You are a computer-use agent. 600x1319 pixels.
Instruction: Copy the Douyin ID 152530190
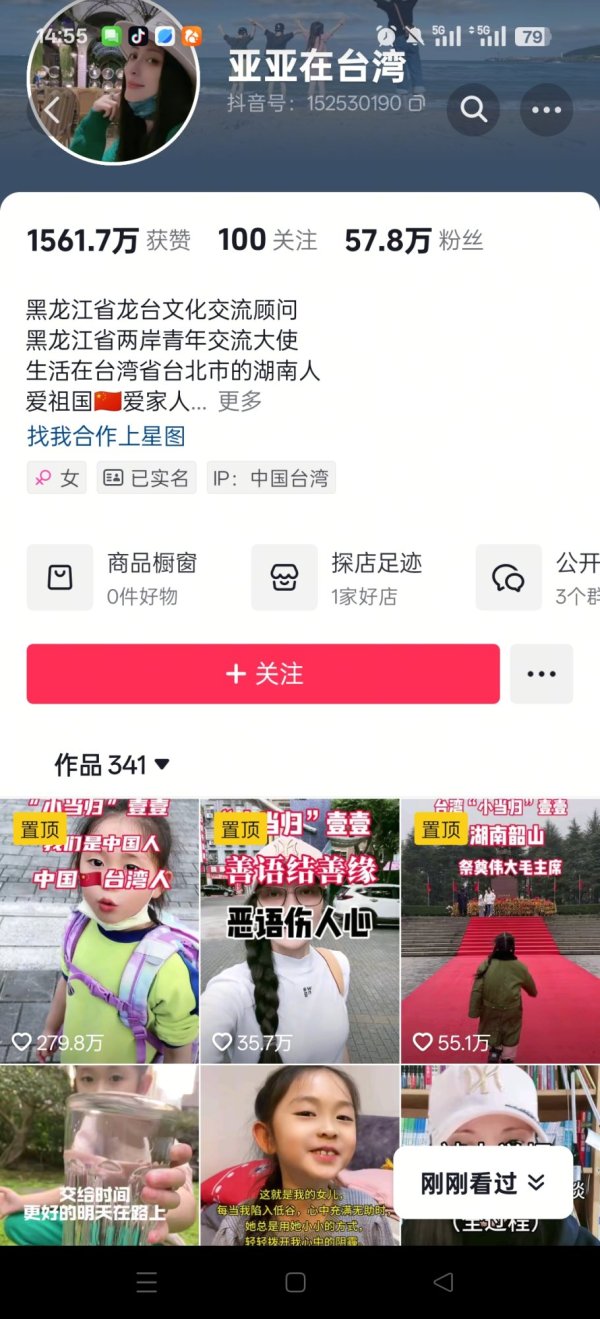417,103
